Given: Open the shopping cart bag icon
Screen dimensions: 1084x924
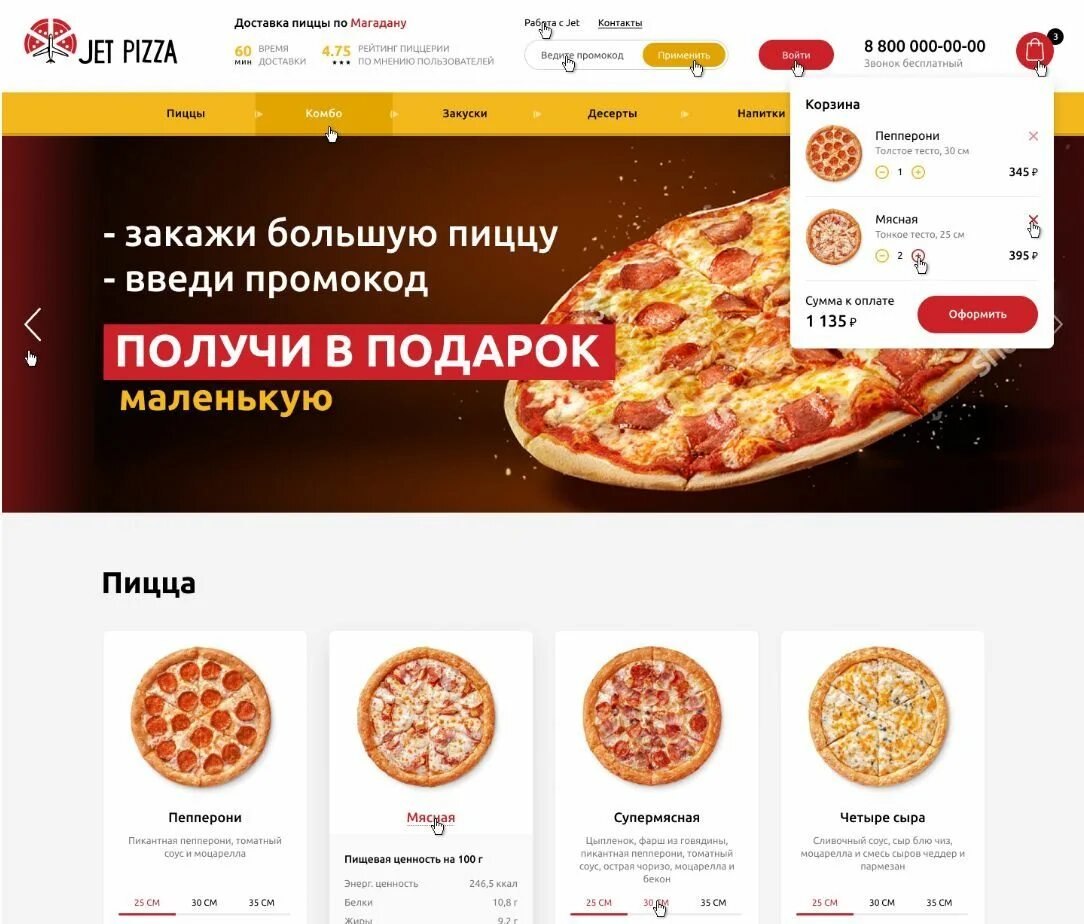Looking at the screenshot, I should (1033, 51).
